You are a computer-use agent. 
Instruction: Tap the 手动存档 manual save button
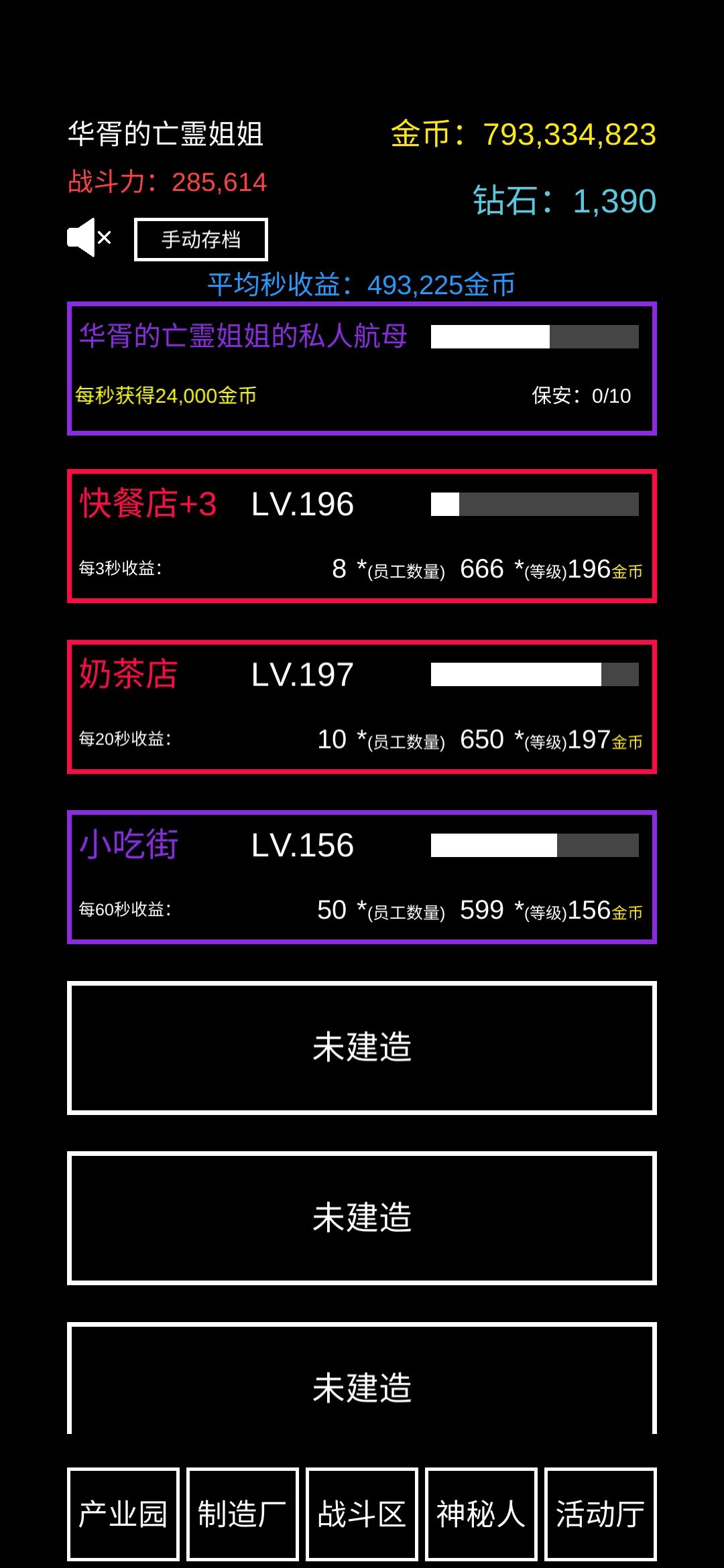(x=201, y=239)
